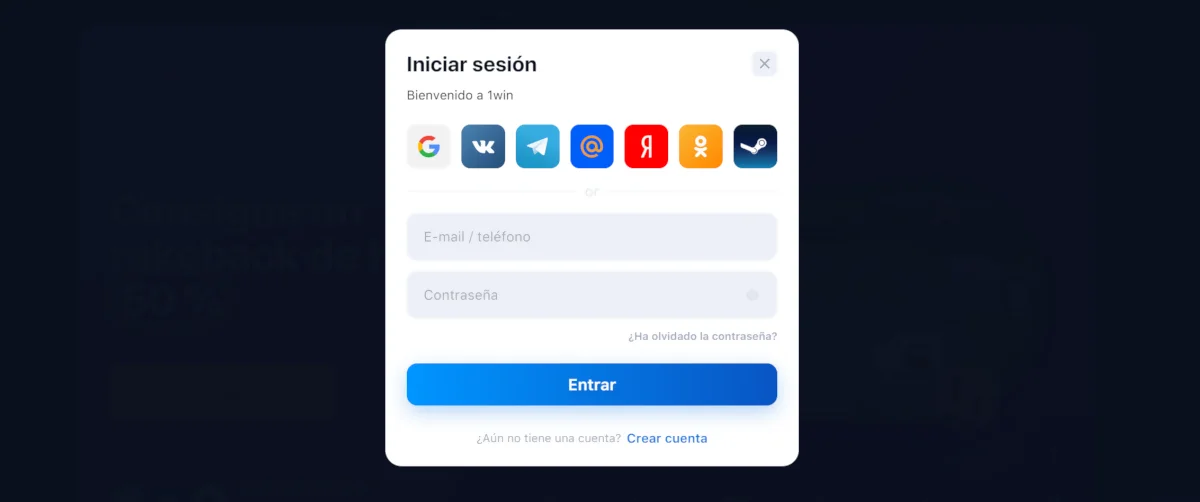The height and width of the screenshot is (502, 1200).
Task: Log in using Telegram
Action: [x=537, y=147]
